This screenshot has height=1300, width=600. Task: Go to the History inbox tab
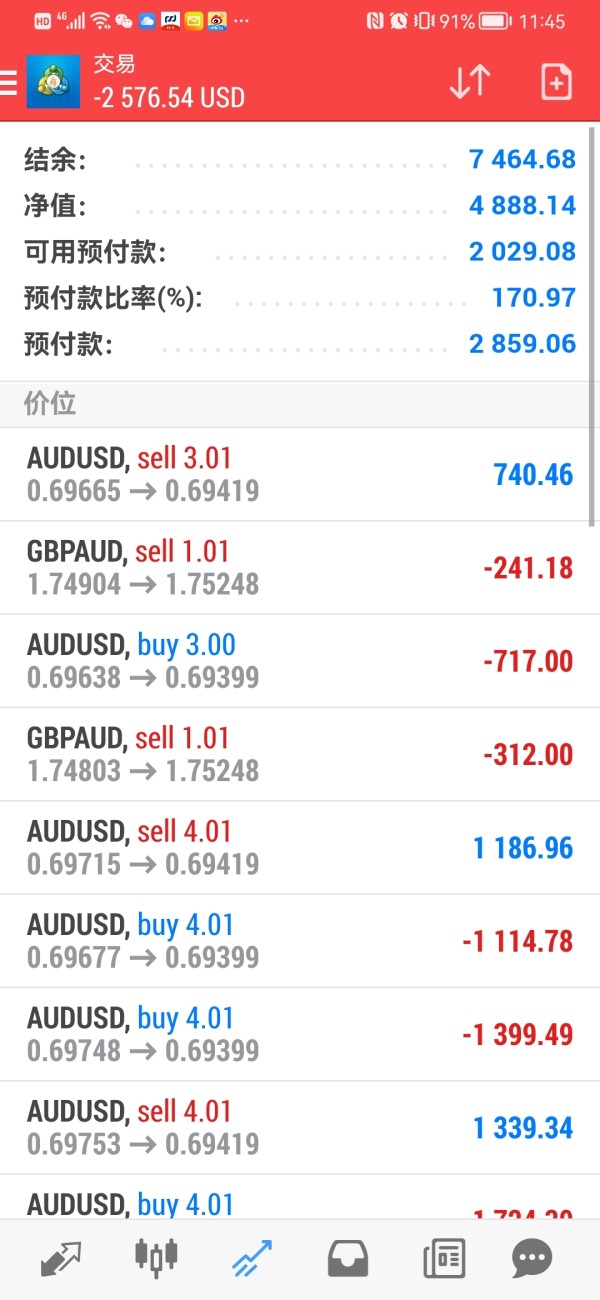(x=348, y=1258)
